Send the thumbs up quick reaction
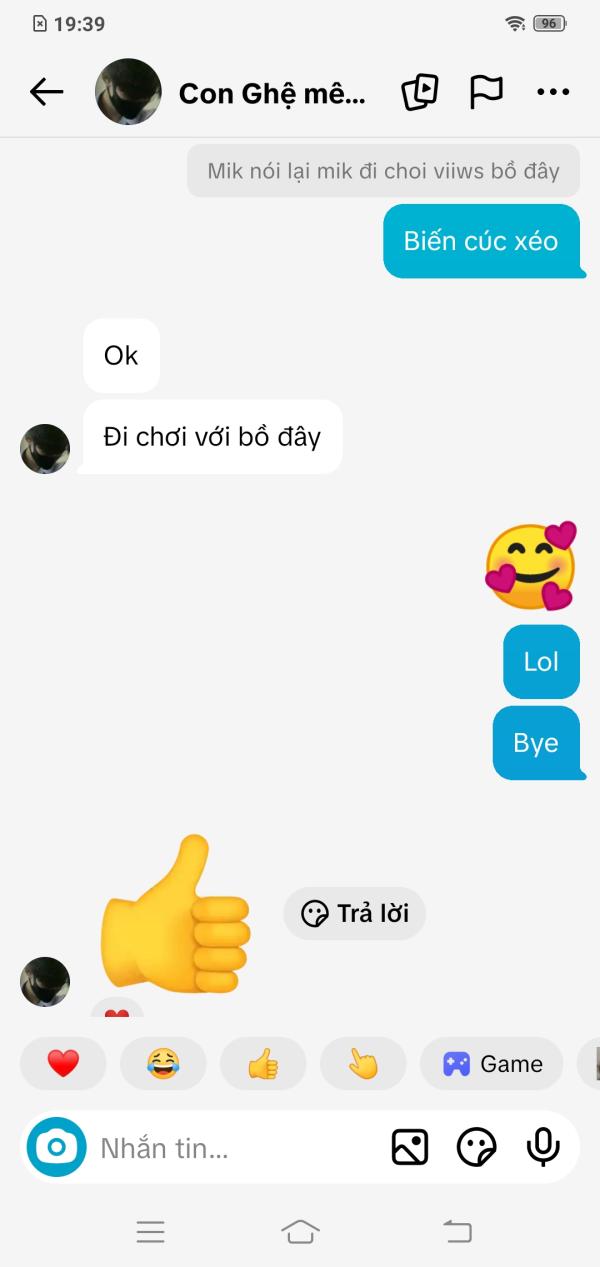The height and width of the screenshot is (1267, 600). (263, 1064)
